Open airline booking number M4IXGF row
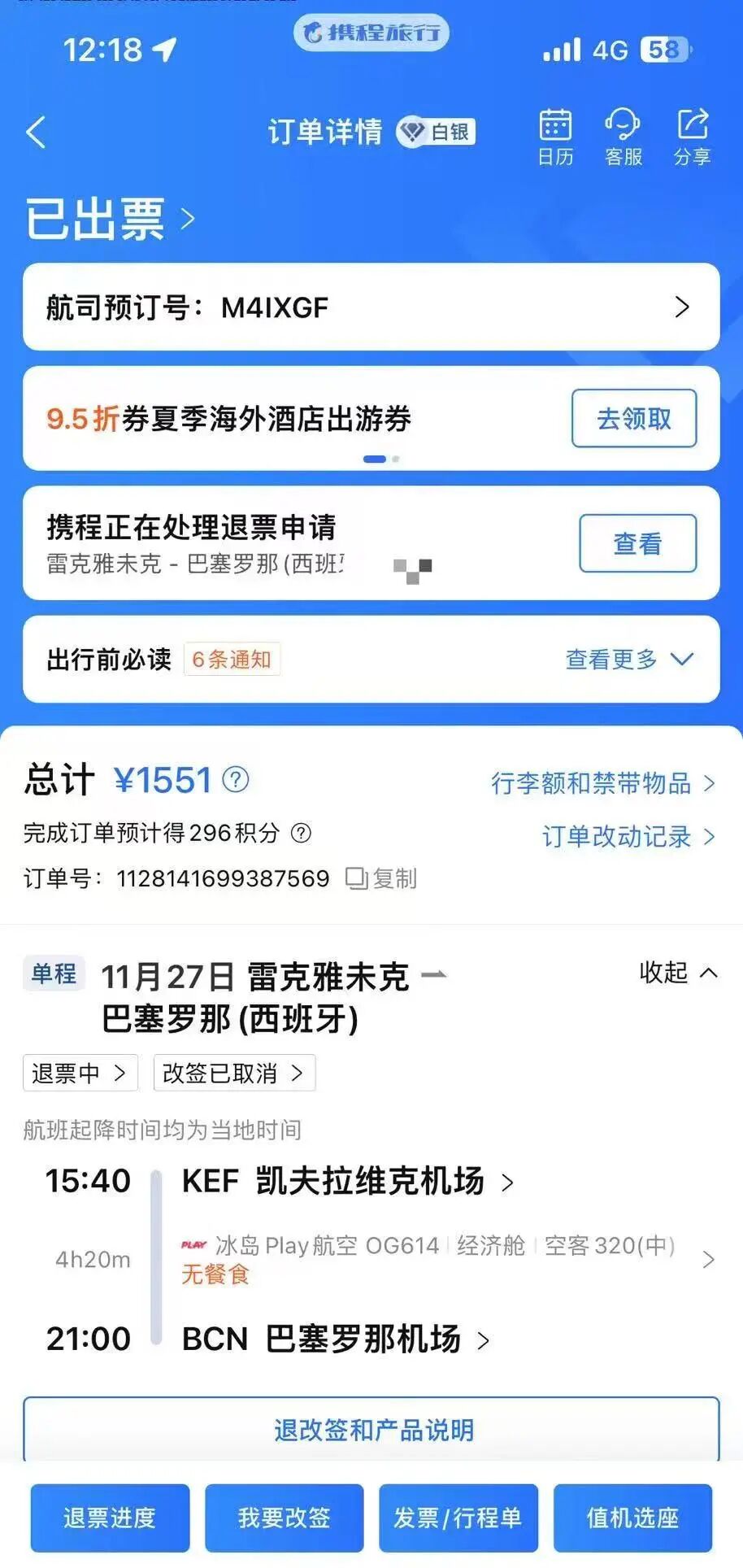The width and height of the screenshot is (743, 1568). click(371, 307)
